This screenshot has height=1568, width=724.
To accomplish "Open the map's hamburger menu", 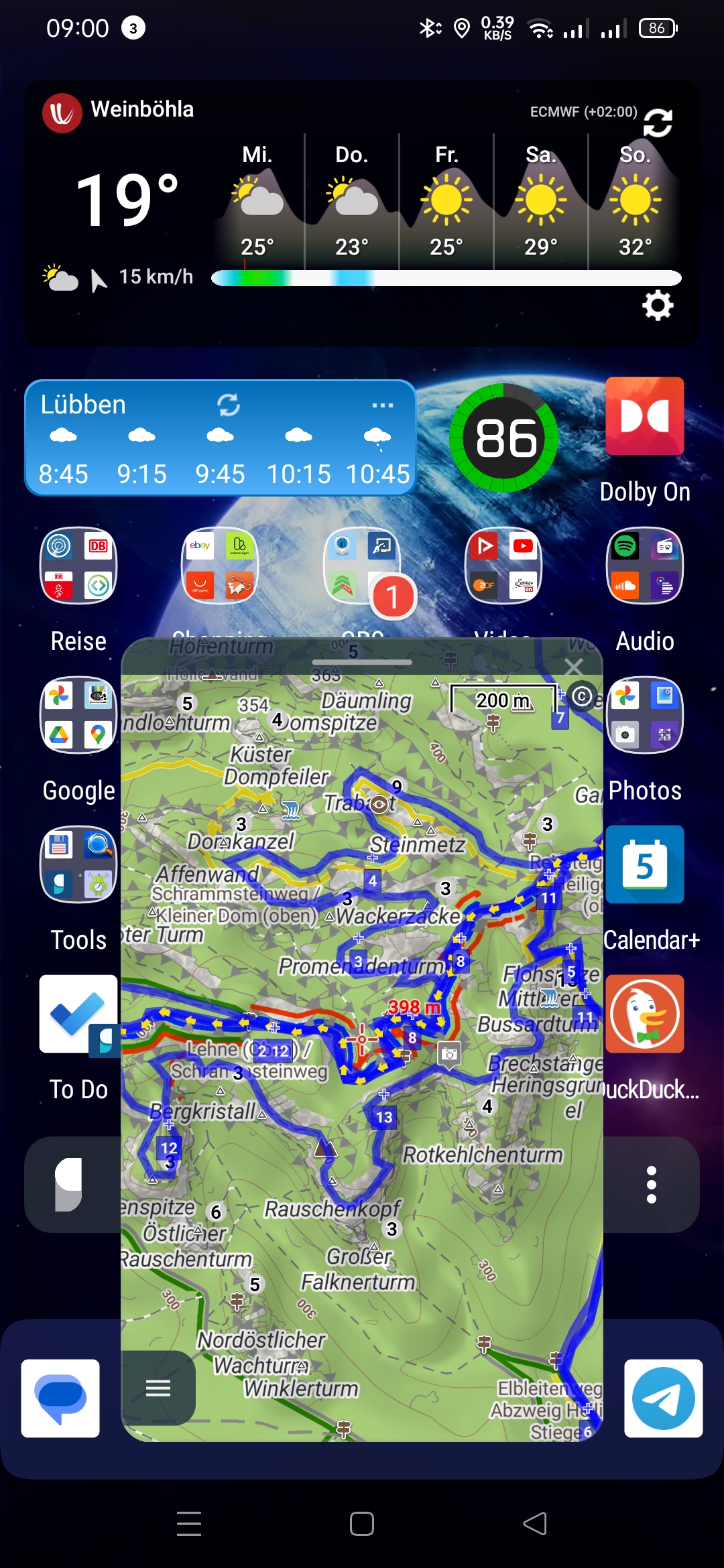I will tap(158, 1388).
